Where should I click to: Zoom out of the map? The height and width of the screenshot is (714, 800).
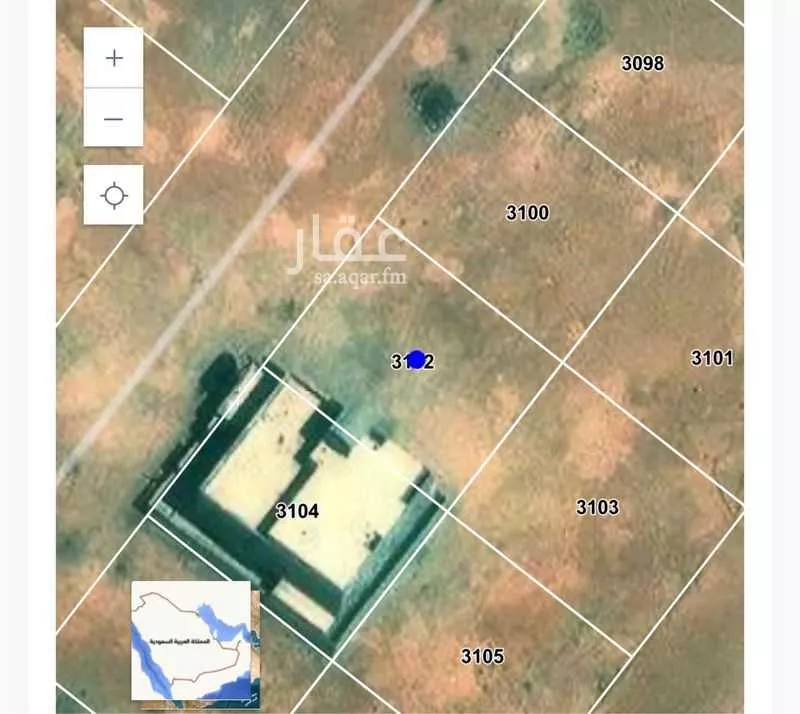[x=114, y=118]
